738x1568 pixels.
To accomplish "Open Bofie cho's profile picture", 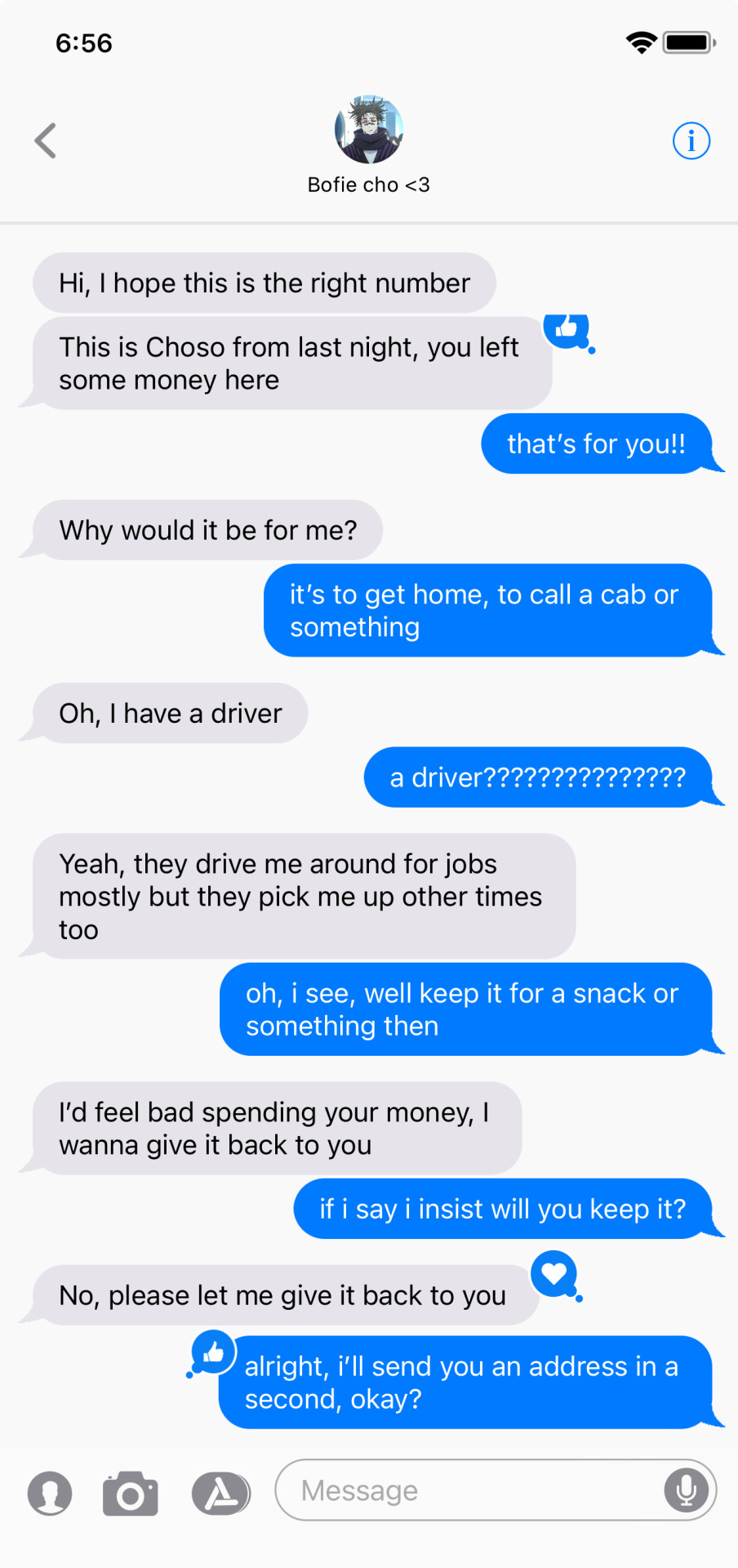I will pos(369,130).
